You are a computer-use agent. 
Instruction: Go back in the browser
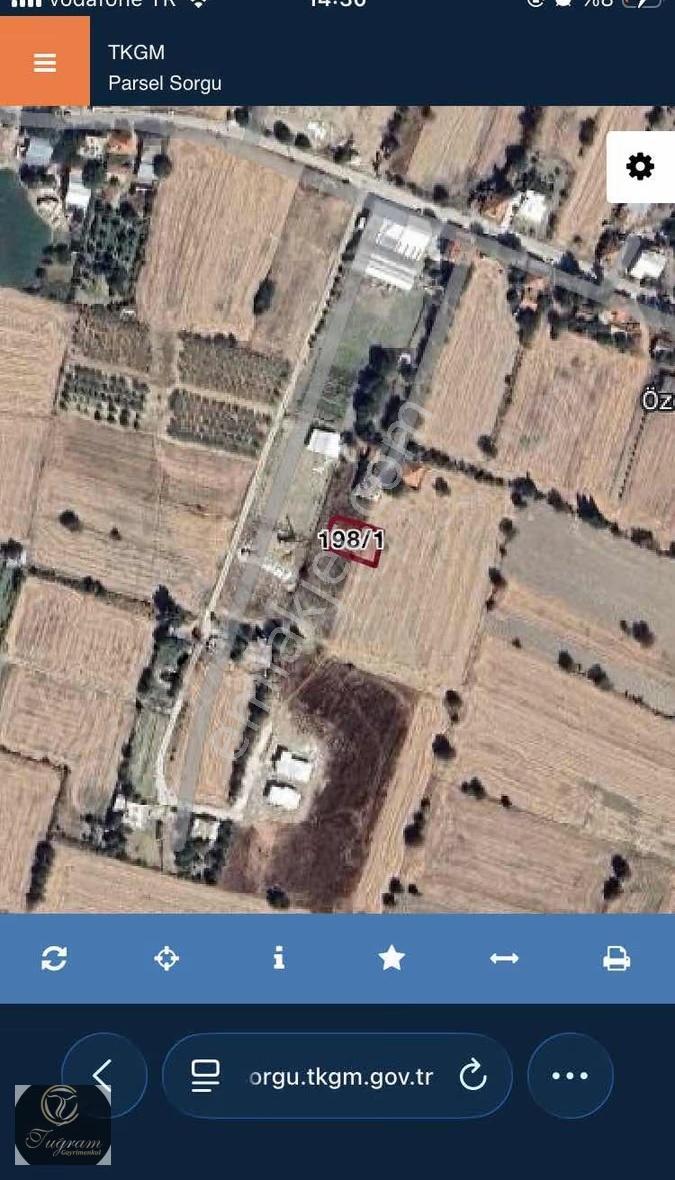pyautogui.click(x=104, y=1075)
